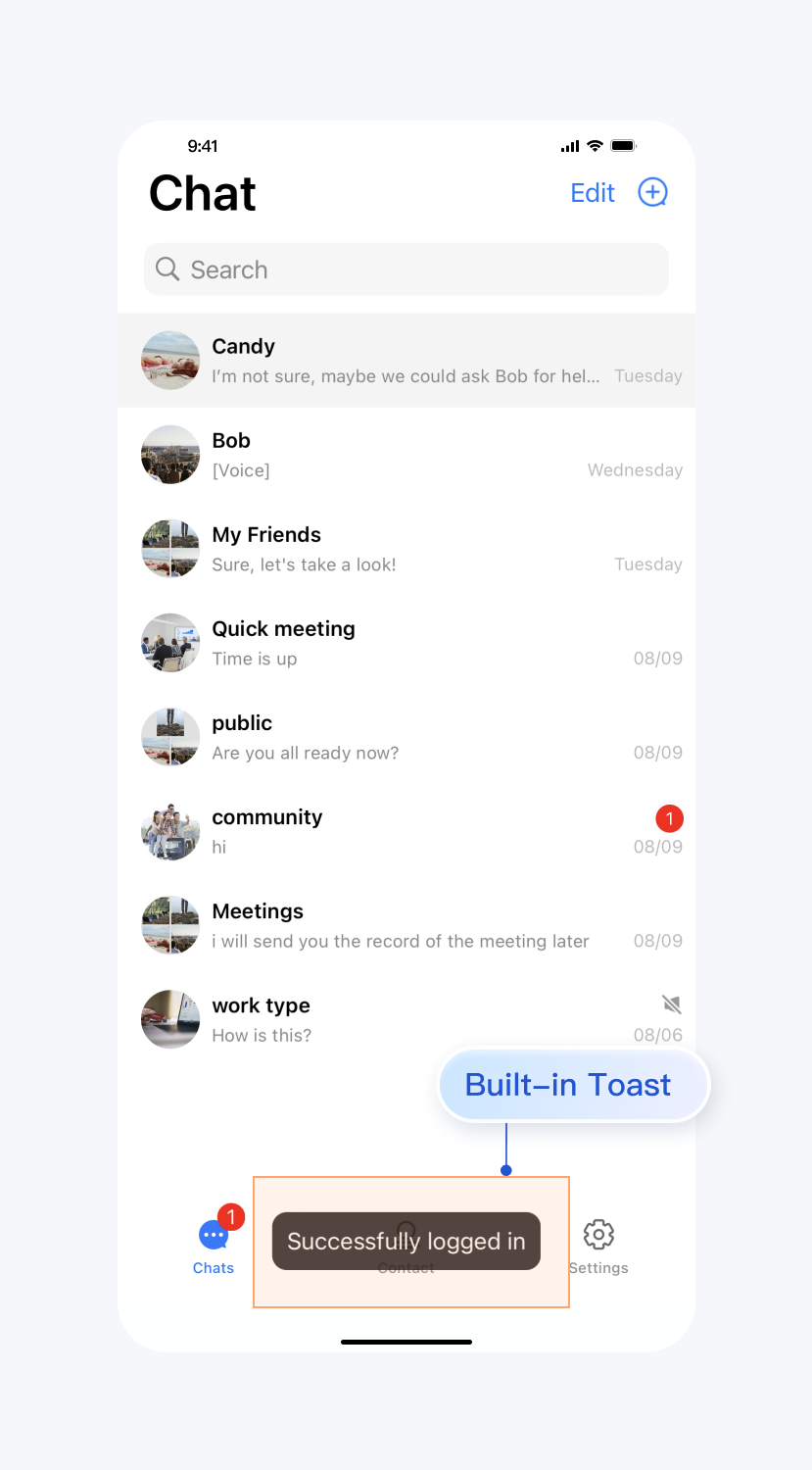Switch to the Settings tab

[x=598, y=1247]
